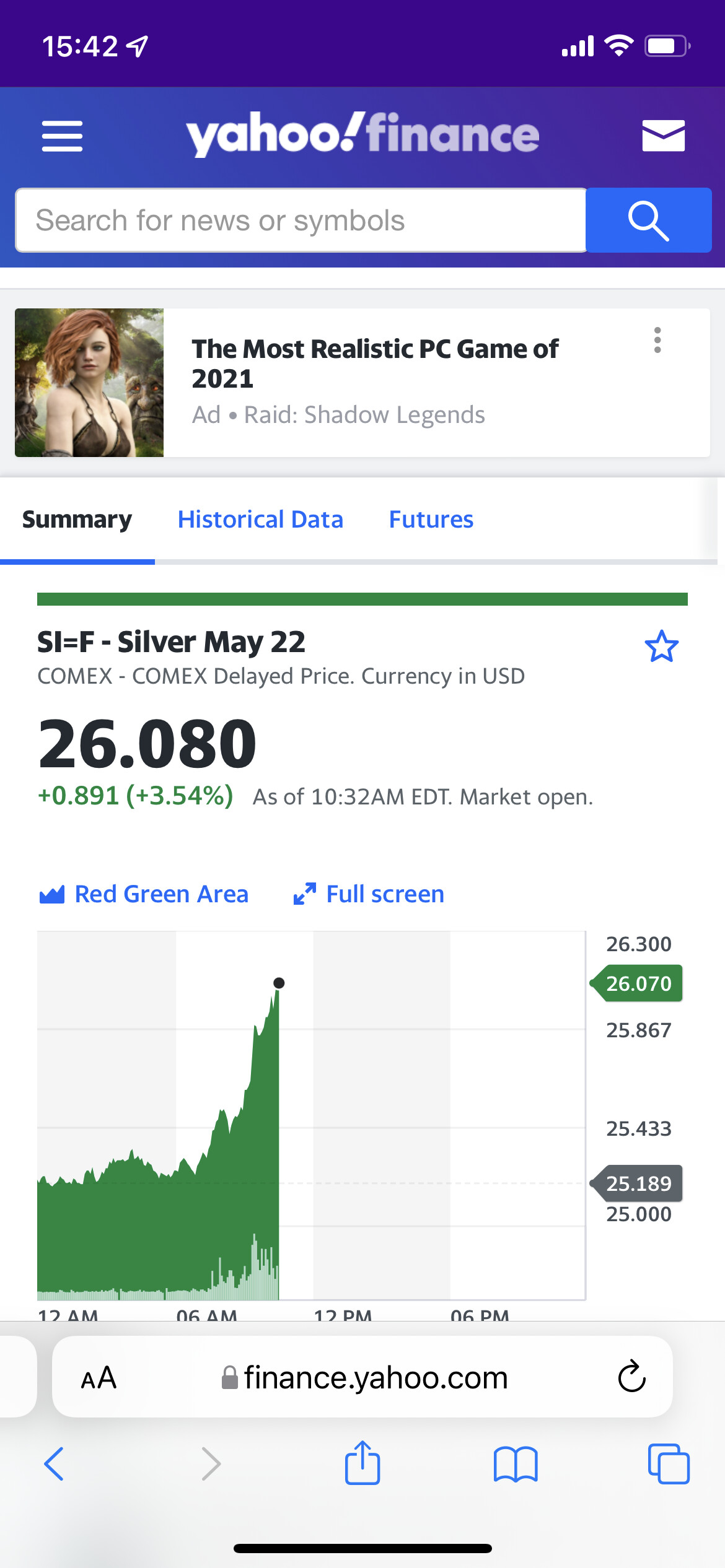725x1568 pixels.
Task: Reload the finance.yahoo.com page
Action: pos(631,1377)
